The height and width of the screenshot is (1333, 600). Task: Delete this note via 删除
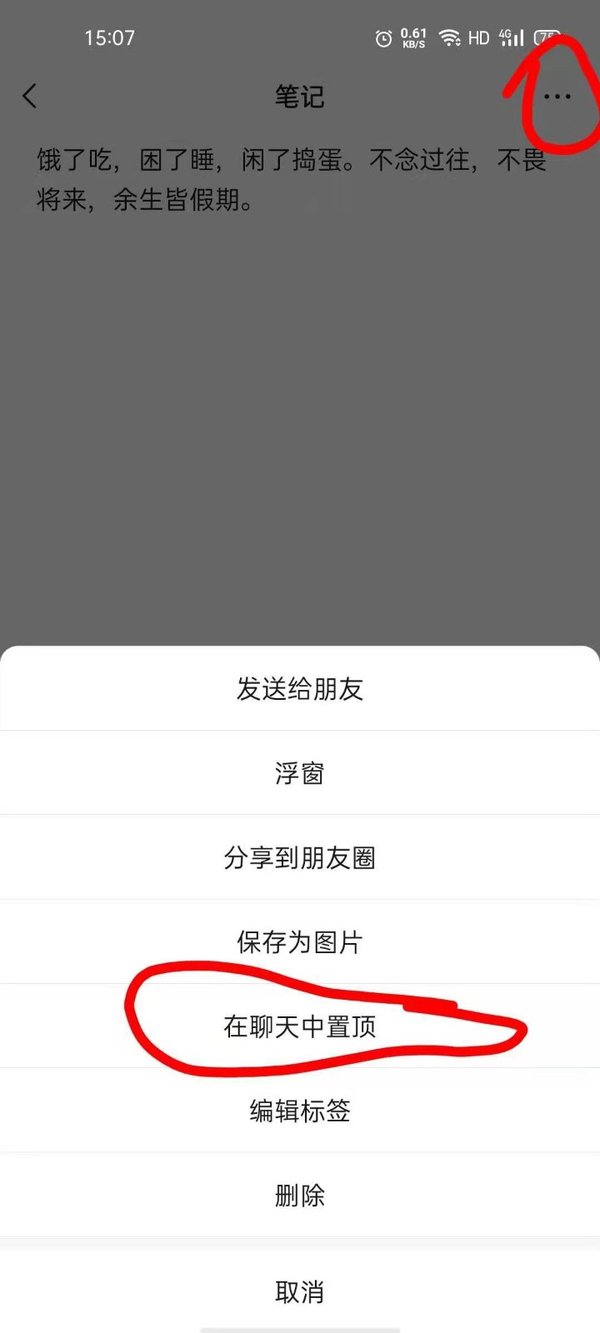300,1195
